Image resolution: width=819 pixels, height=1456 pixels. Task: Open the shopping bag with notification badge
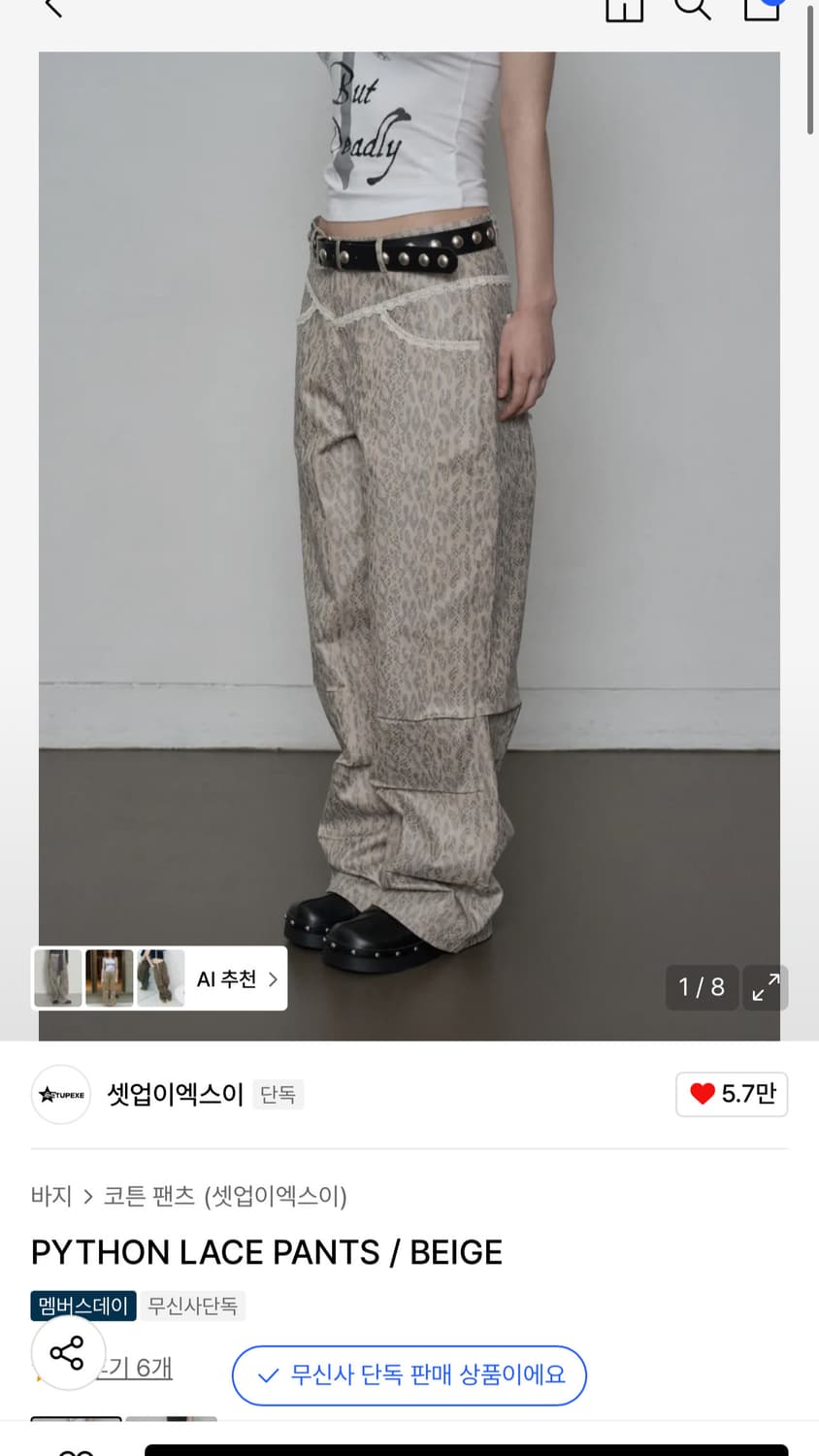(x=762, y=8)
